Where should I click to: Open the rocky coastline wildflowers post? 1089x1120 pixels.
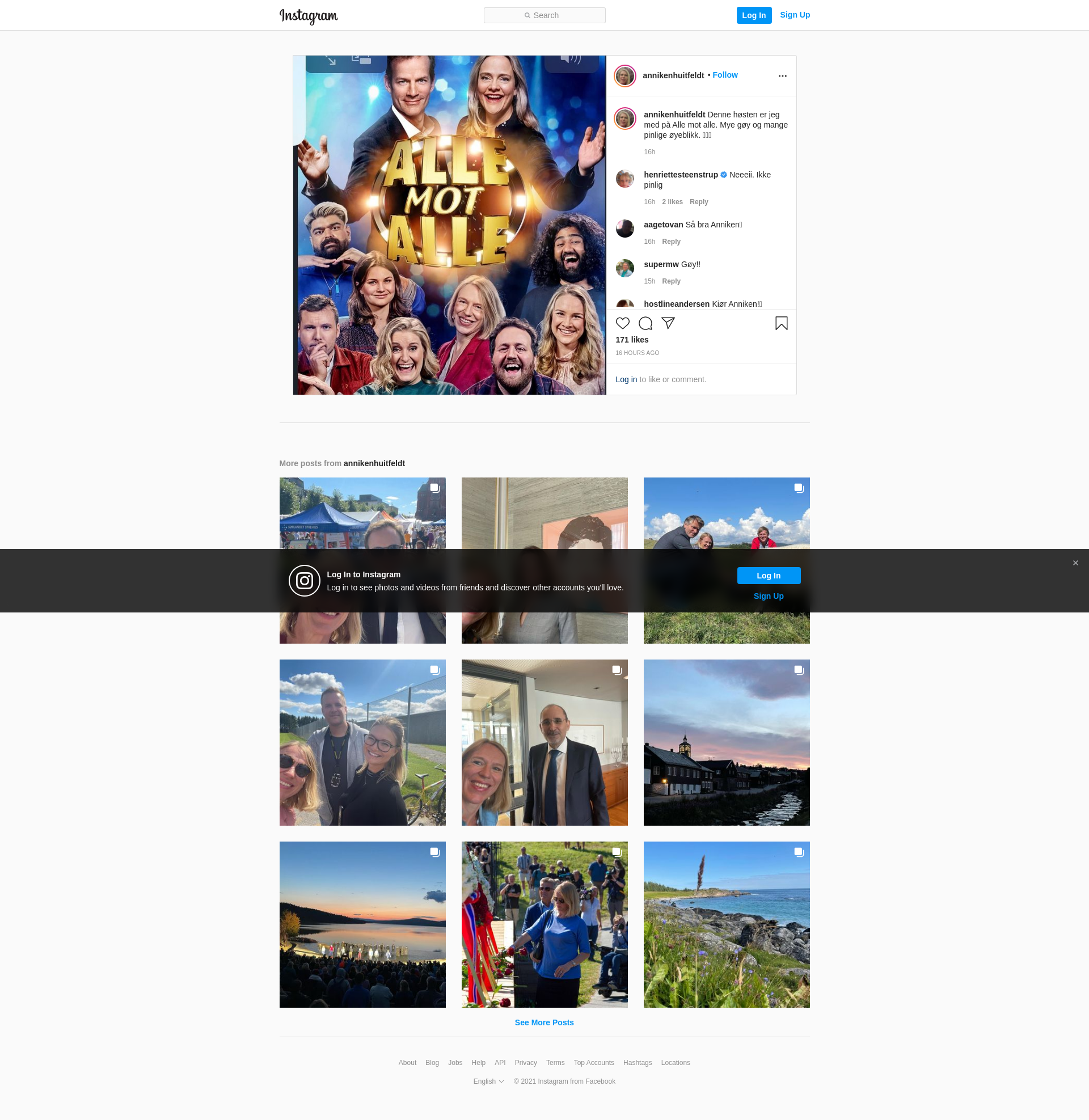(726, 924)
